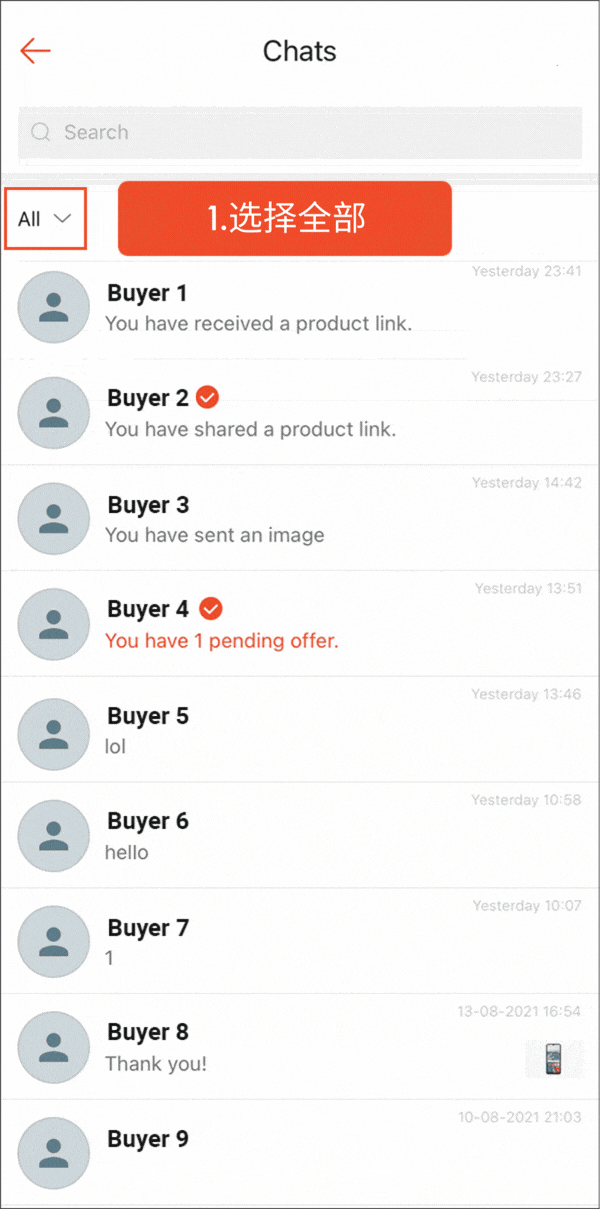Open Buyer 4's pending offer chat
This screenshot has width=600, height=1209.
(x=300, y=624)
